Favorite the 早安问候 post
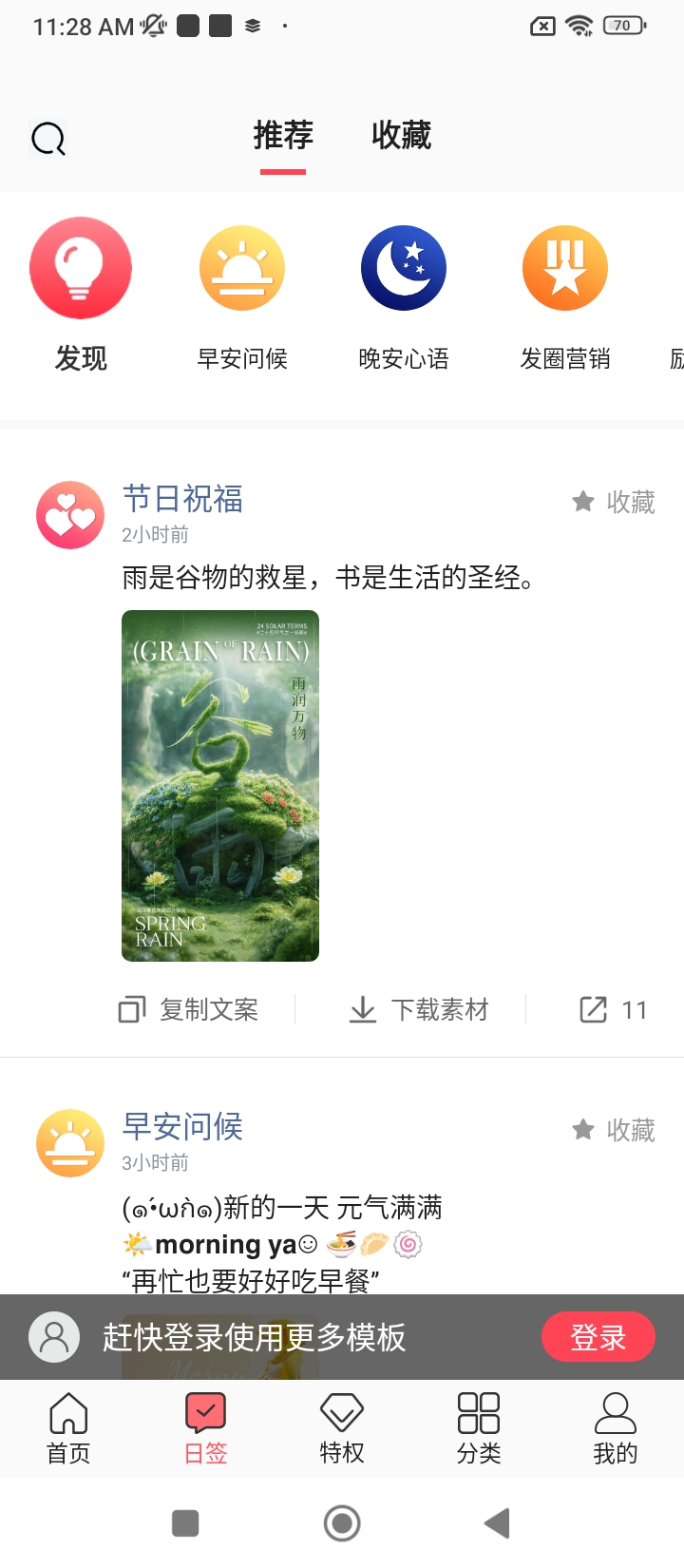This screenshot has width=684, height=1568. 614,1130
